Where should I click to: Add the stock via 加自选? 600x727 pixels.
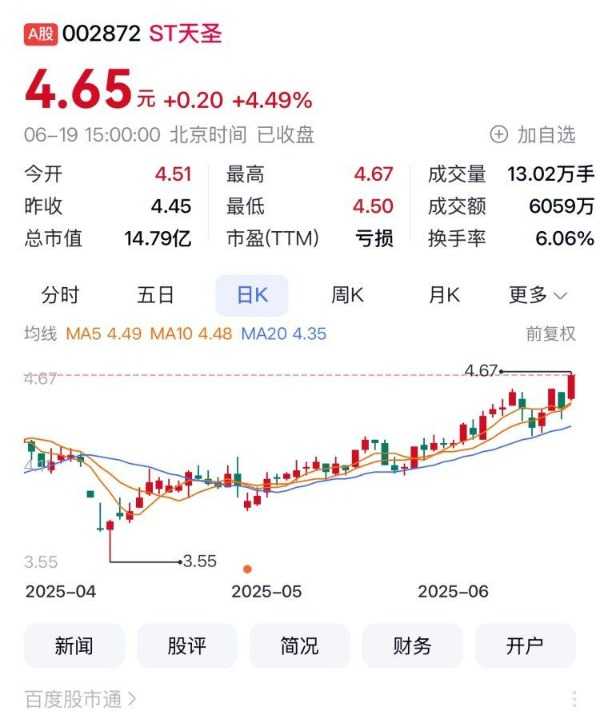click(x=532, y=134)
